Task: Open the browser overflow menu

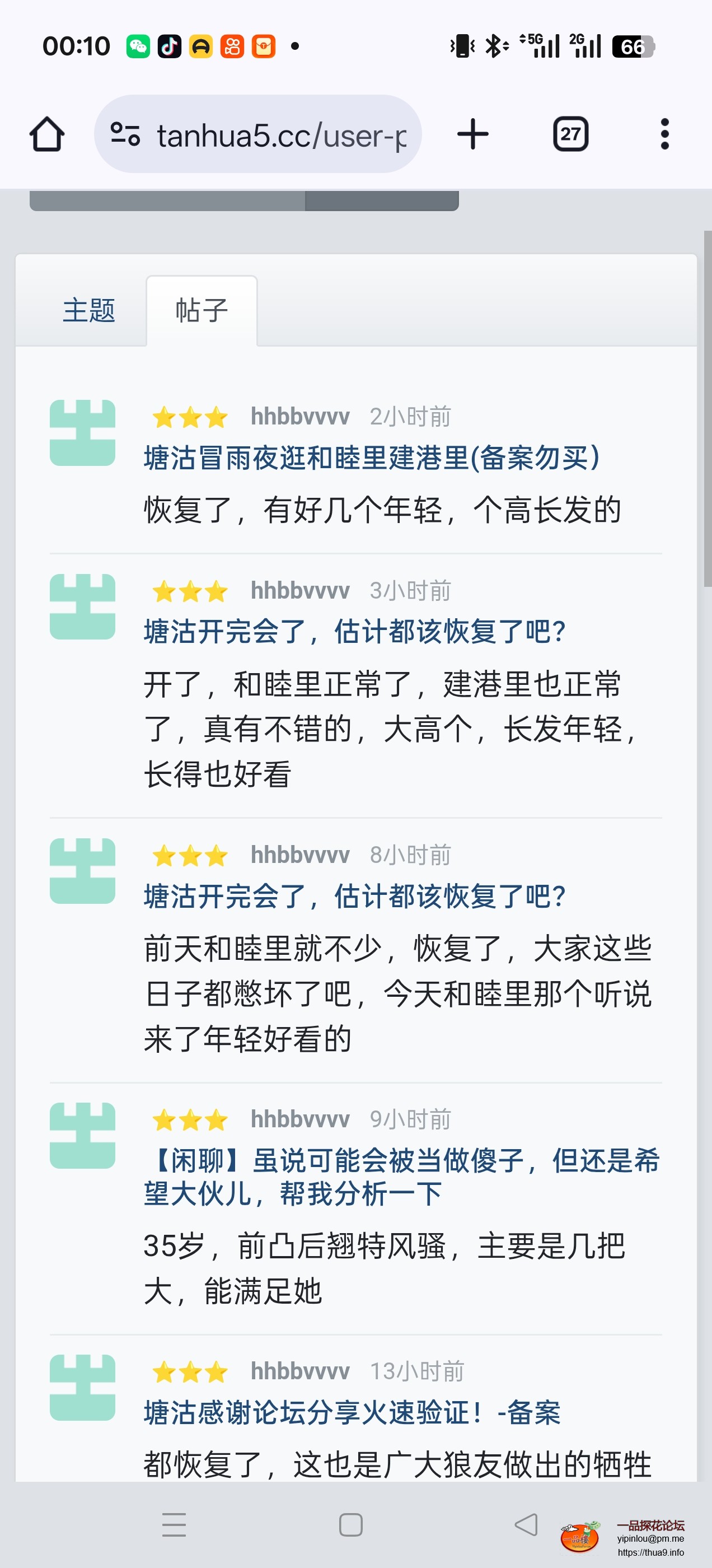Action: (x=664, y=134)
